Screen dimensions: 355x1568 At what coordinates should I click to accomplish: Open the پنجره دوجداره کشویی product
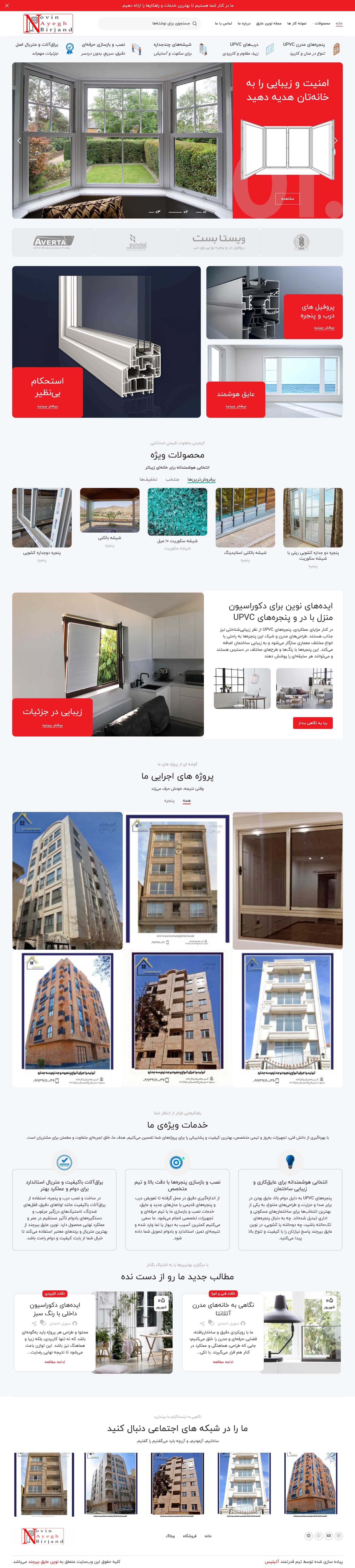pos(42,553)
